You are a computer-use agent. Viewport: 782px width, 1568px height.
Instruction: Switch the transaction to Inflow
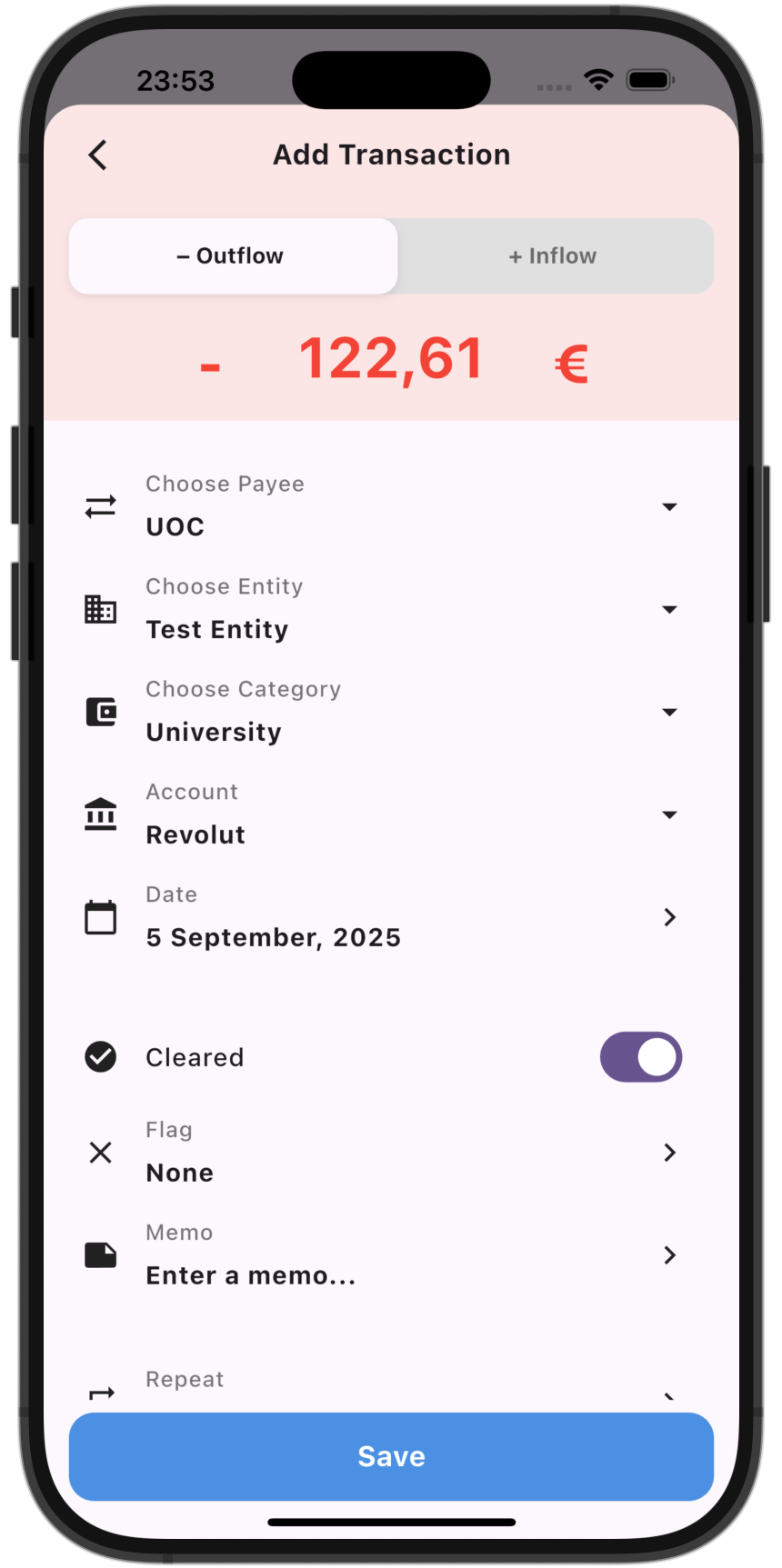click(552, 255)
